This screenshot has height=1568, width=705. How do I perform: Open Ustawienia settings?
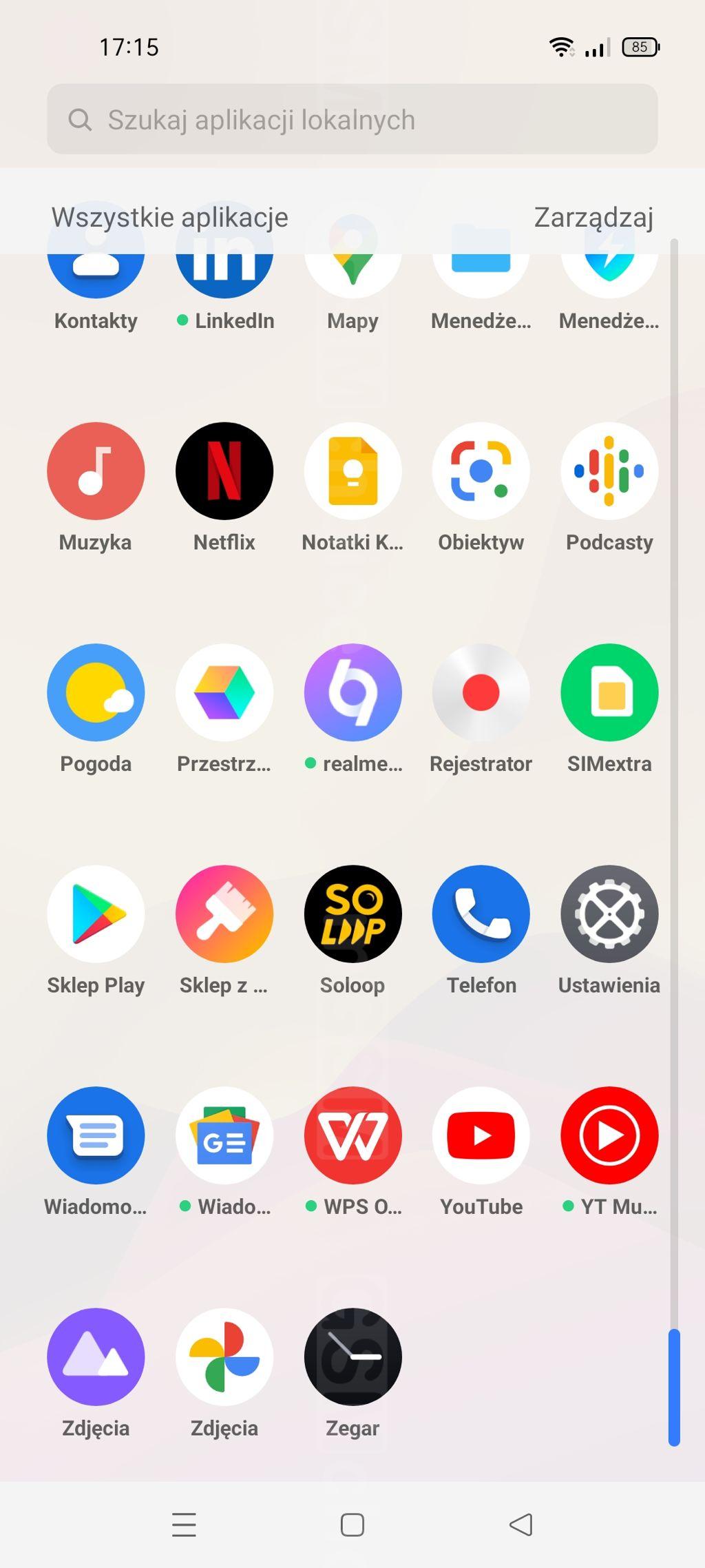coord(609,914)
